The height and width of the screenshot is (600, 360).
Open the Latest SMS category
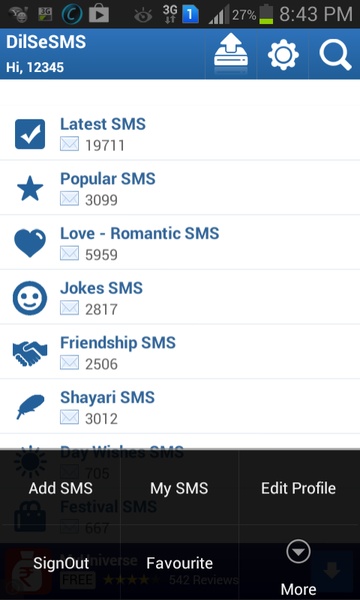[x=180, y=134]
